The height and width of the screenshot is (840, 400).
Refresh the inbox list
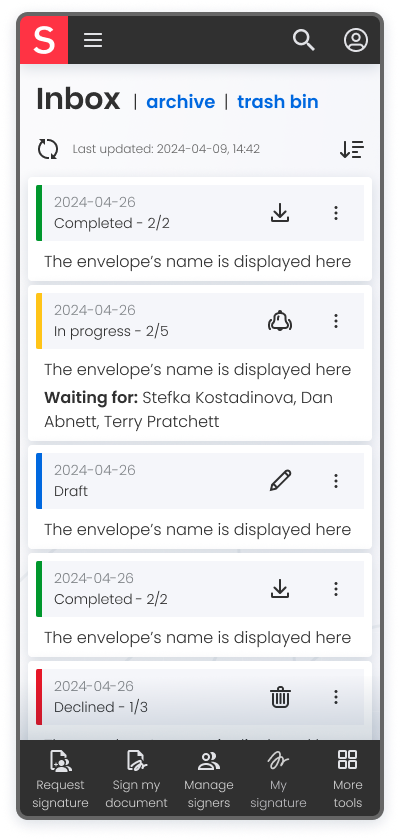click(x=48, y=149)
